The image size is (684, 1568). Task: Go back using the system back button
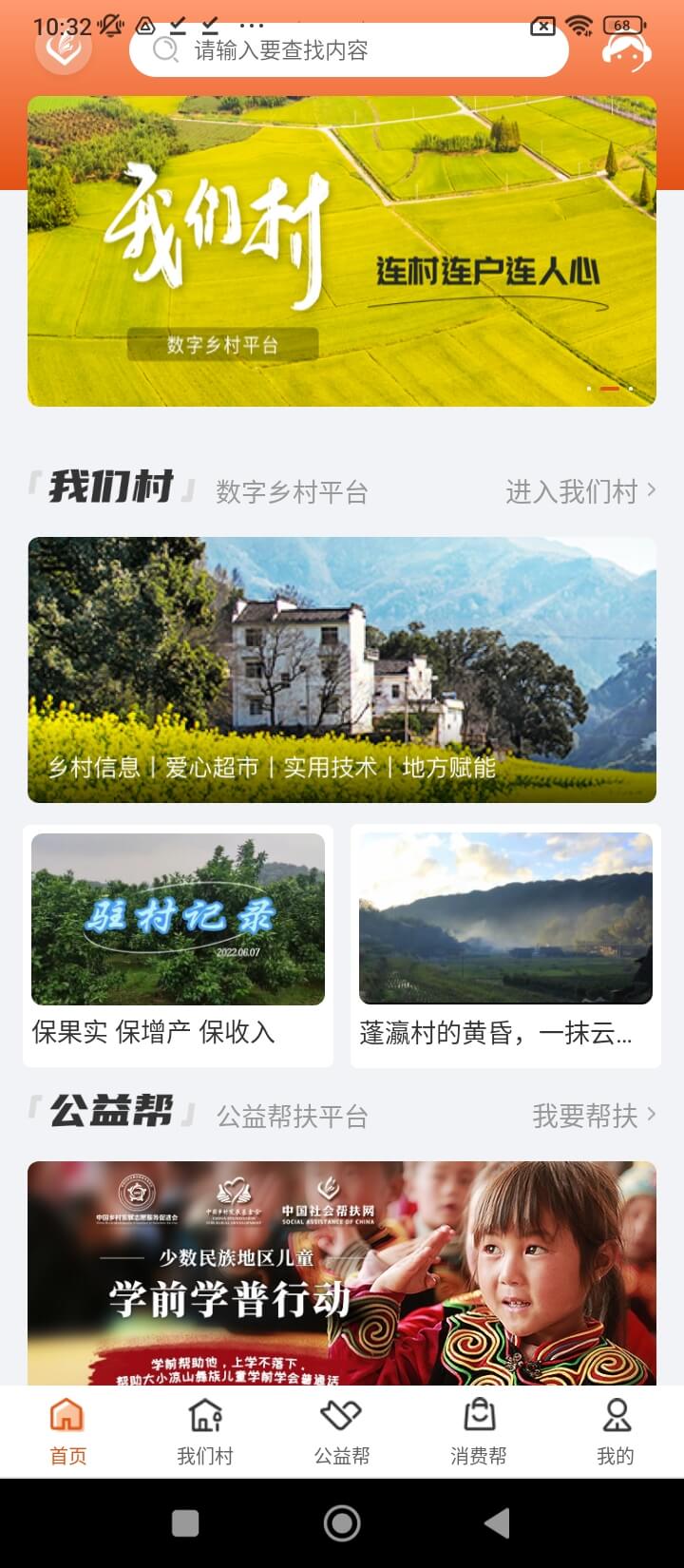pos(497,1523)
